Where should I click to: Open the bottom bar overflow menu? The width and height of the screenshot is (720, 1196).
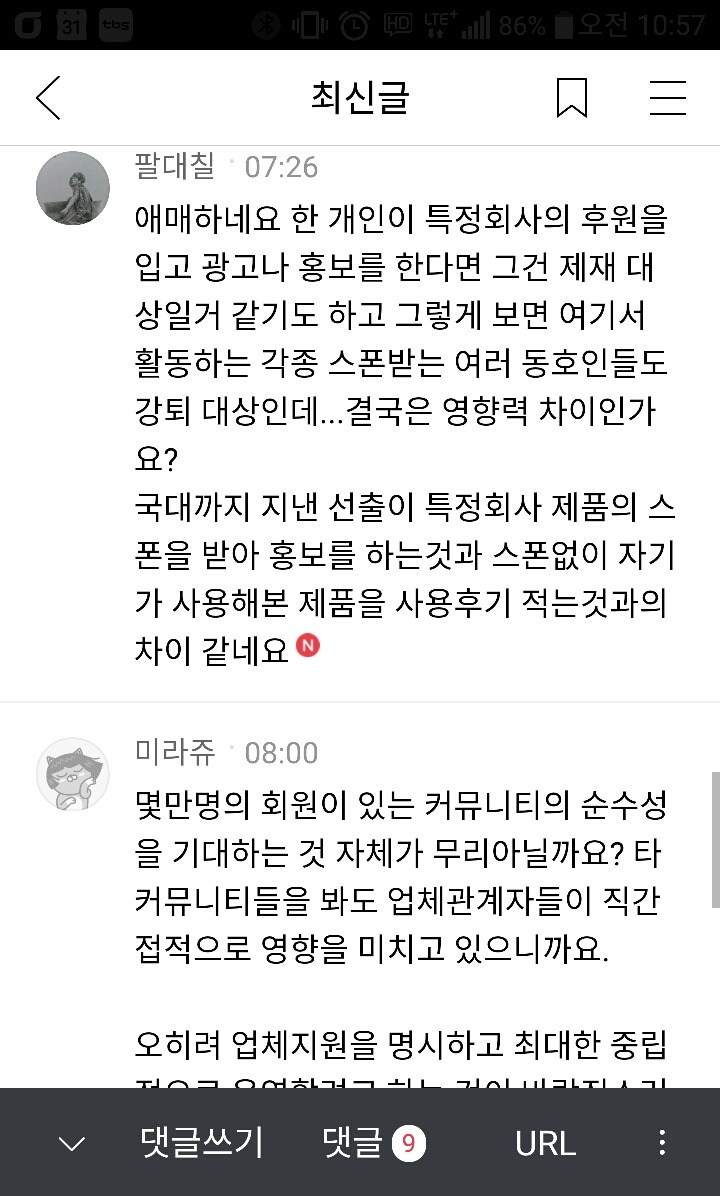pos(661,1142)
